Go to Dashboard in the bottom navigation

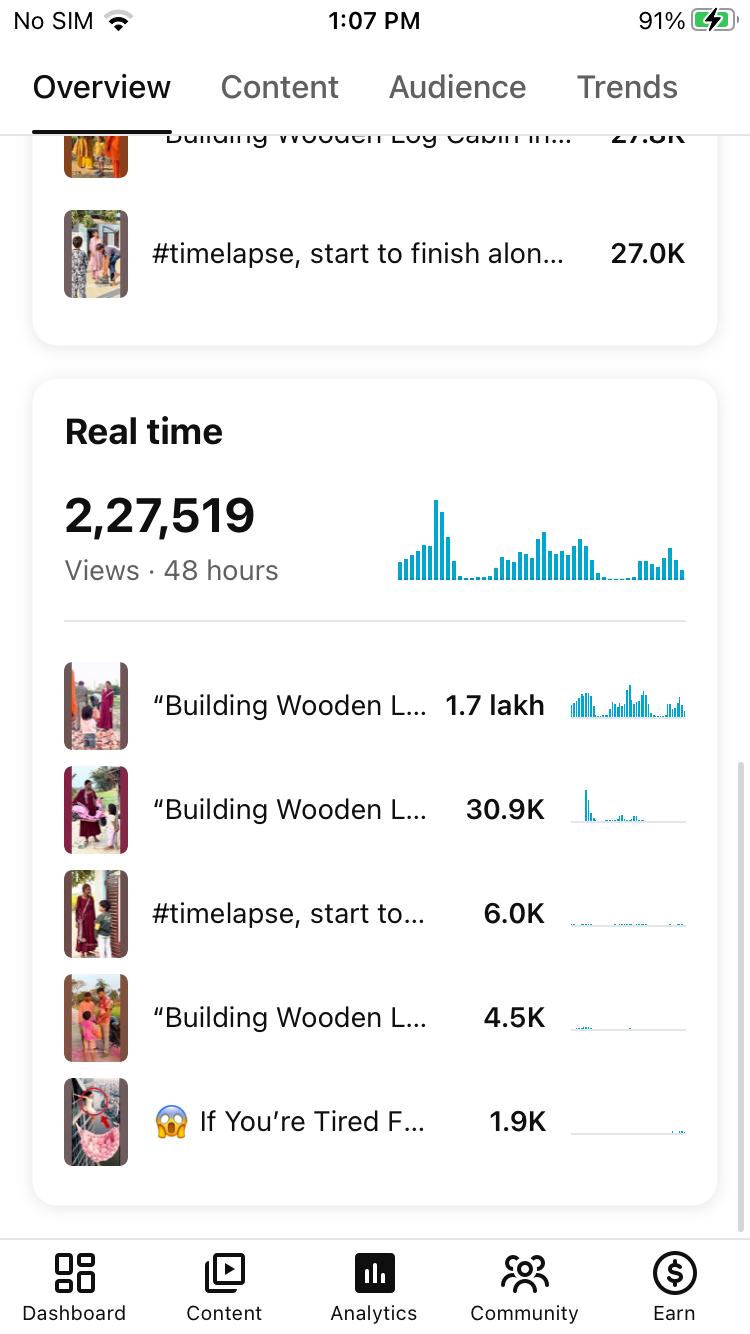75,1288
